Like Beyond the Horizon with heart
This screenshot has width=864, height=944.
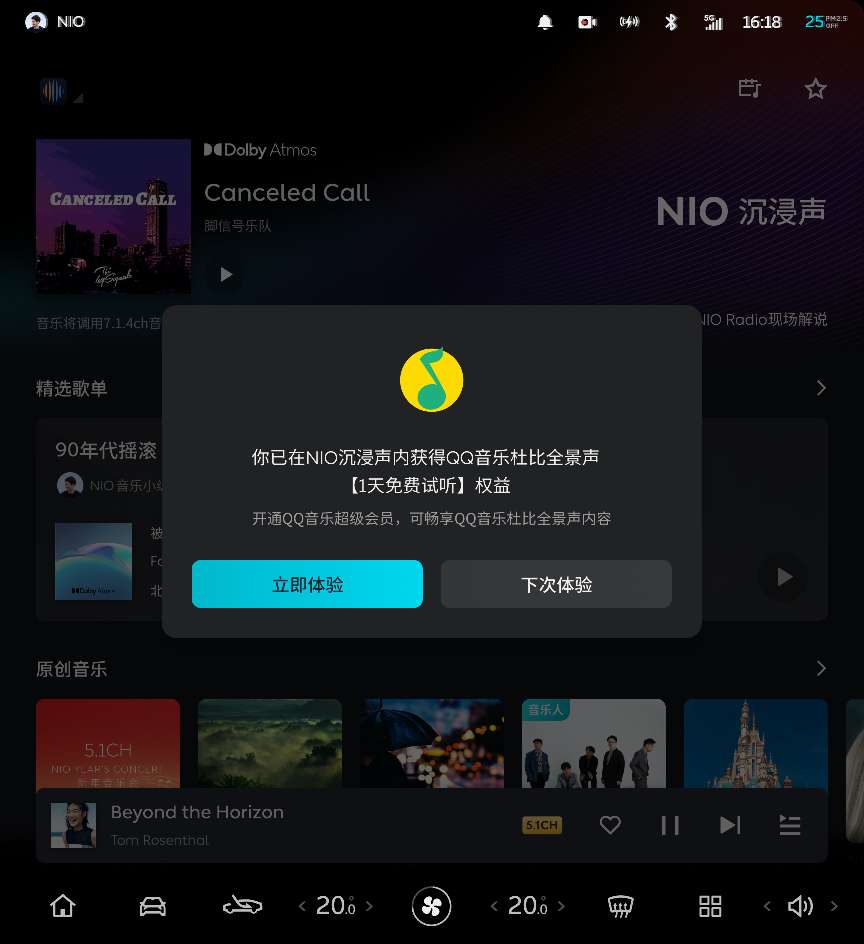610,825
